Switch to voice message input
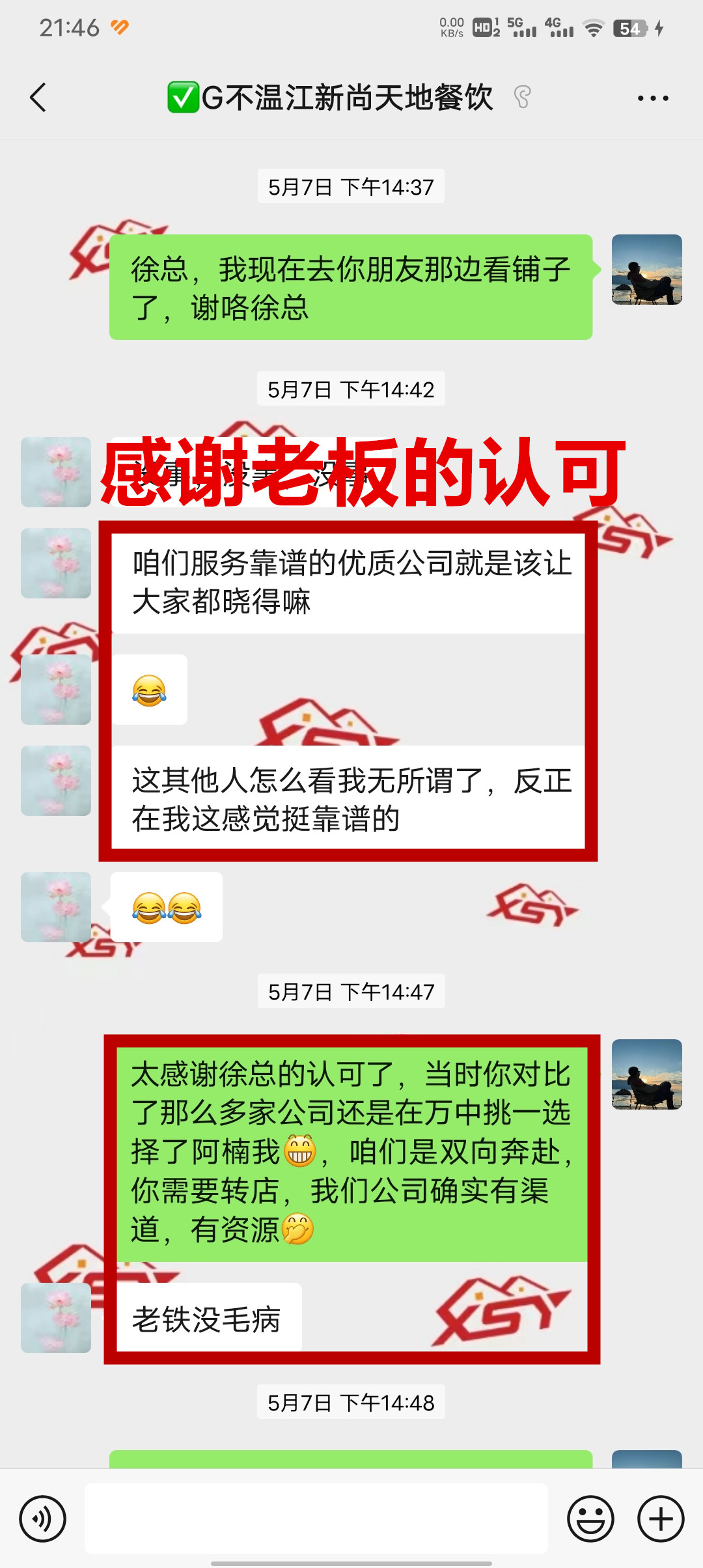This screenshot has width=703, height=1568. (x=43, y=1519)
